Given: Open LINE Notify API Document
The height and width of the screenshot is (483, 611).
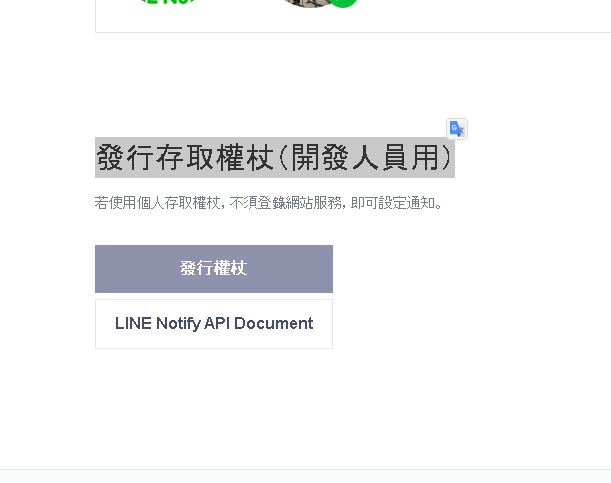Looking at the screenshot, I should [x=214, y=324].
